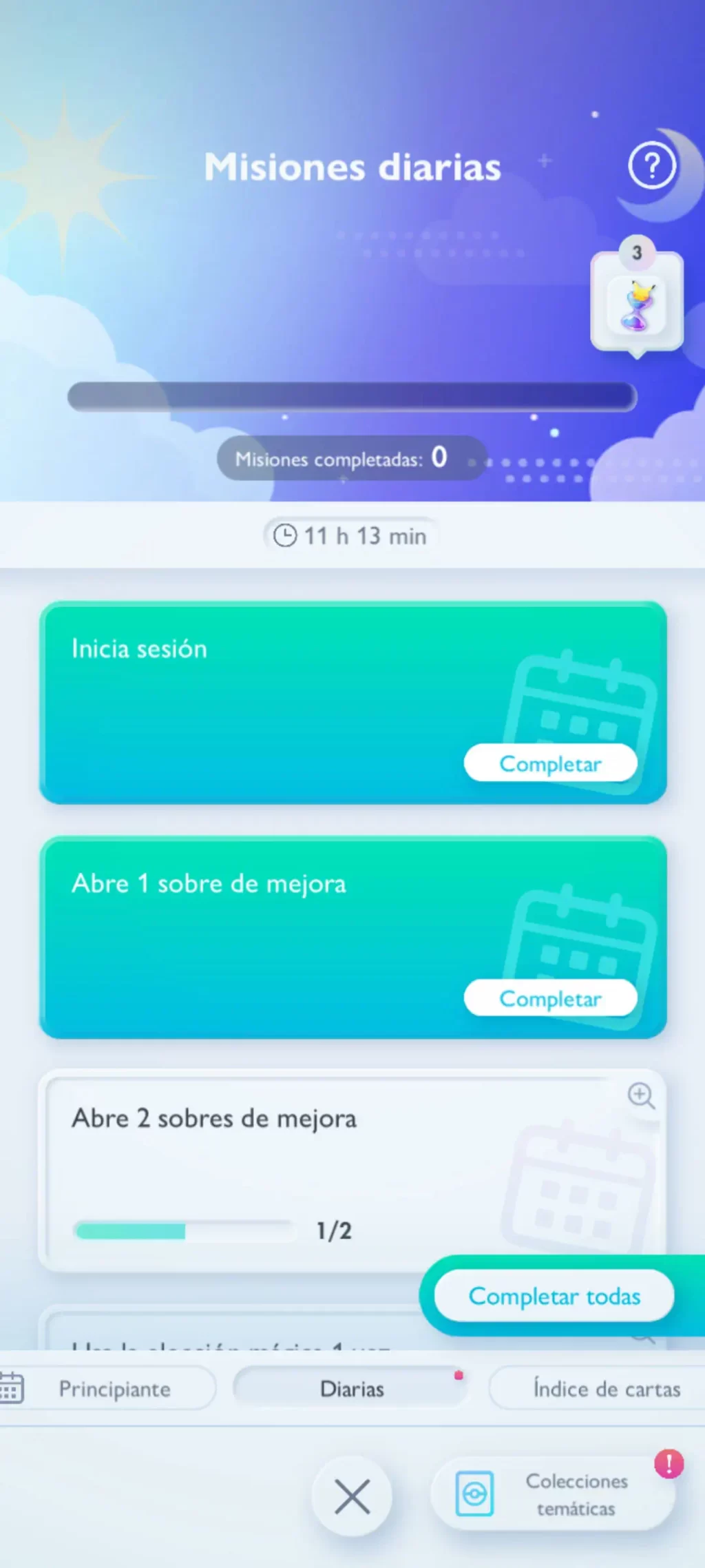Switch to the Principiante tab
Image resolution: width=705 pixels, height=1568 pixels.
click(114, 1389)
